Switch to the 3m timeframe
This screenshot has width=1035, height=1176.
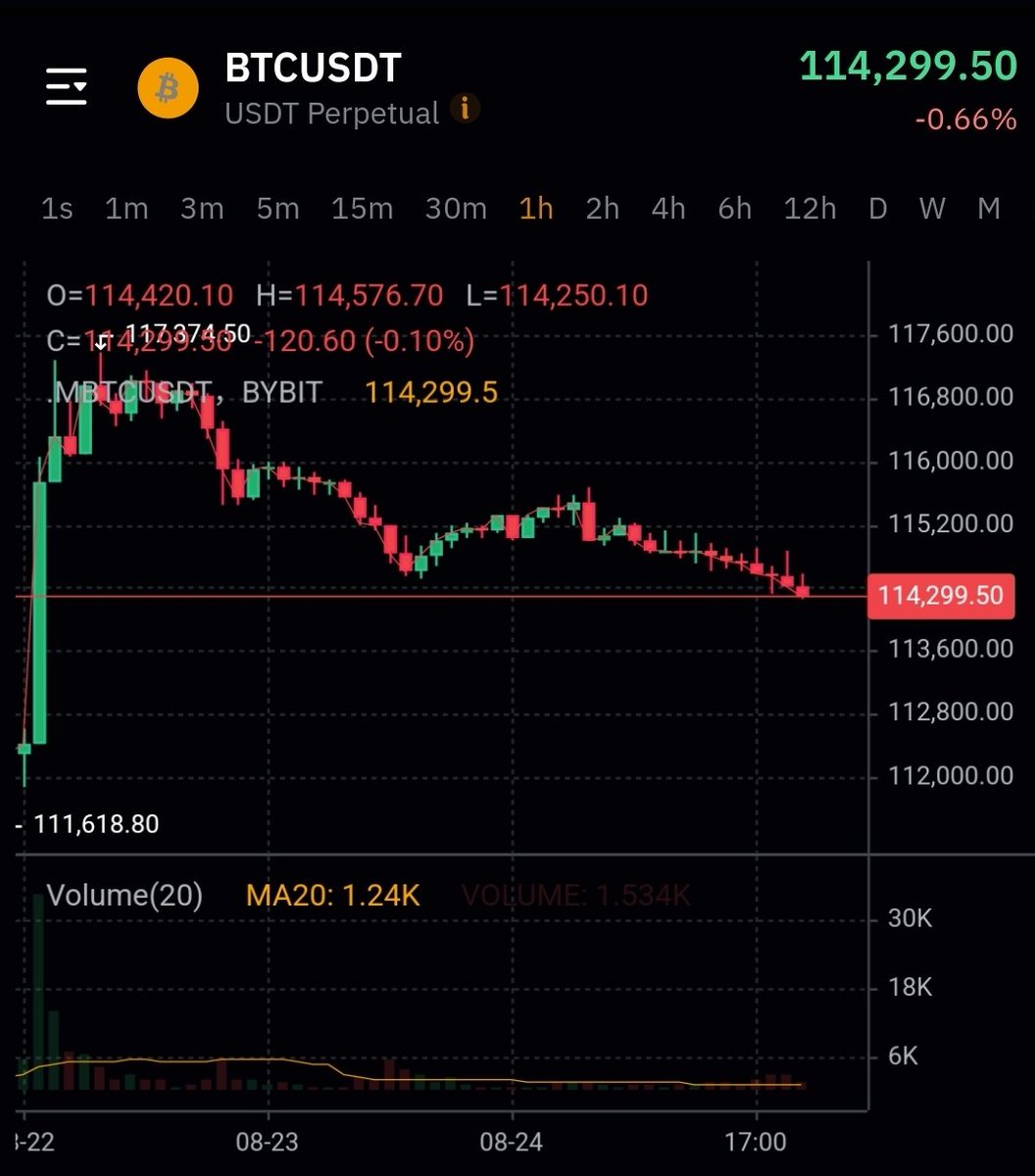coord(202,209)
